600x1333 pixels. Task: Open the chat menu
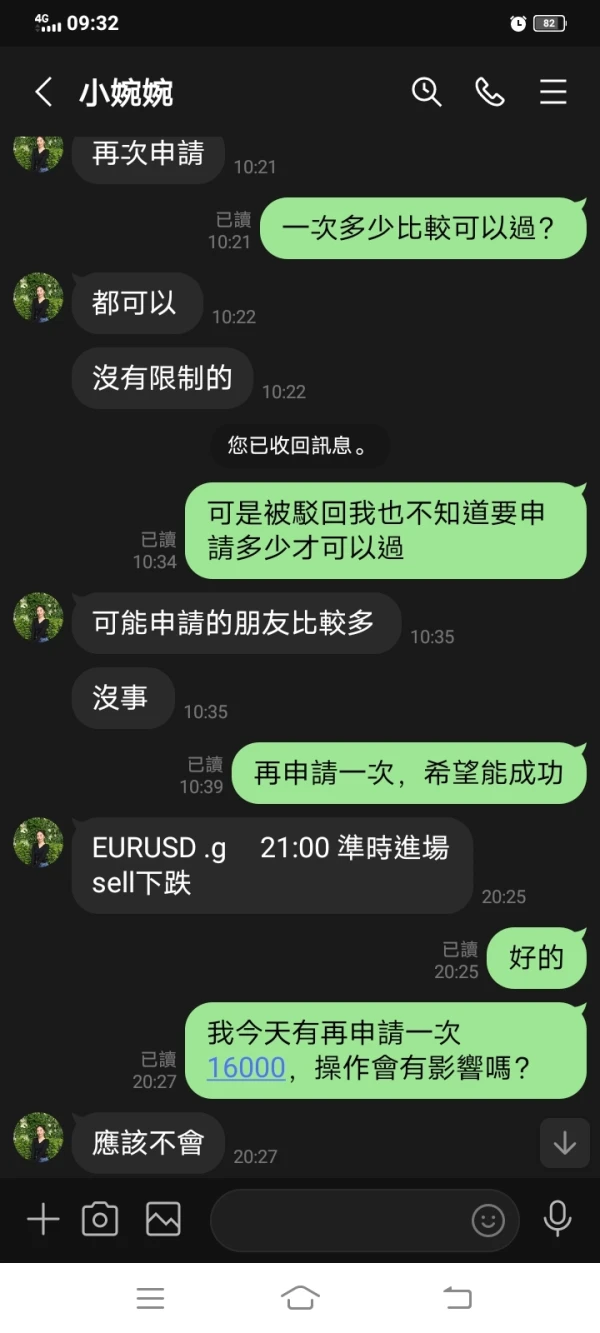point(553,92)
